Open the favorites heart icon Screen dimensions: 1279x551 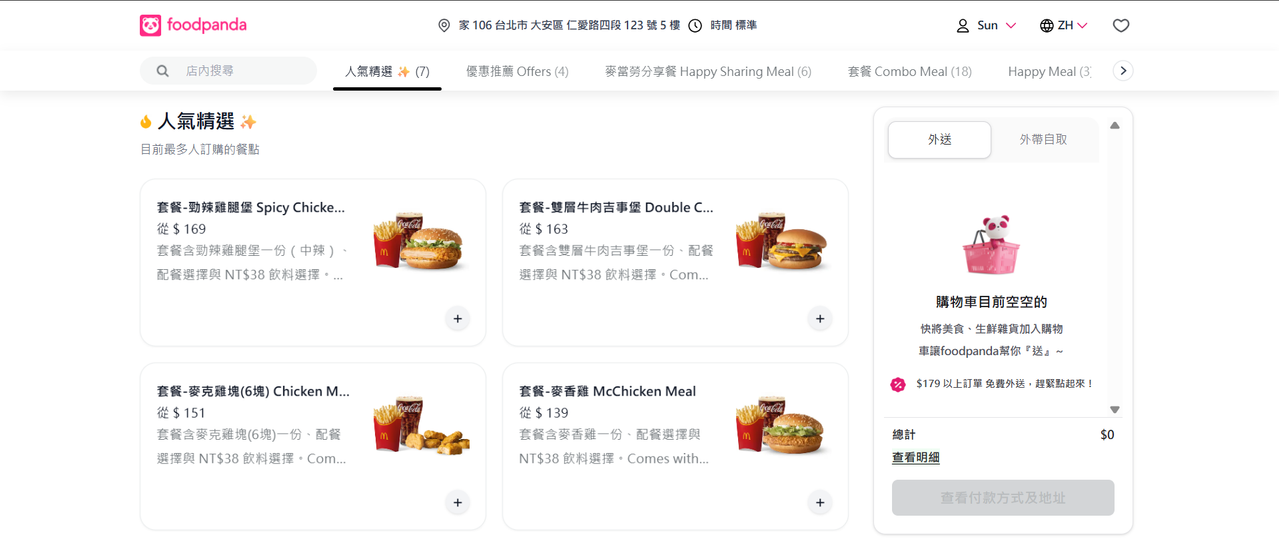1121,25
